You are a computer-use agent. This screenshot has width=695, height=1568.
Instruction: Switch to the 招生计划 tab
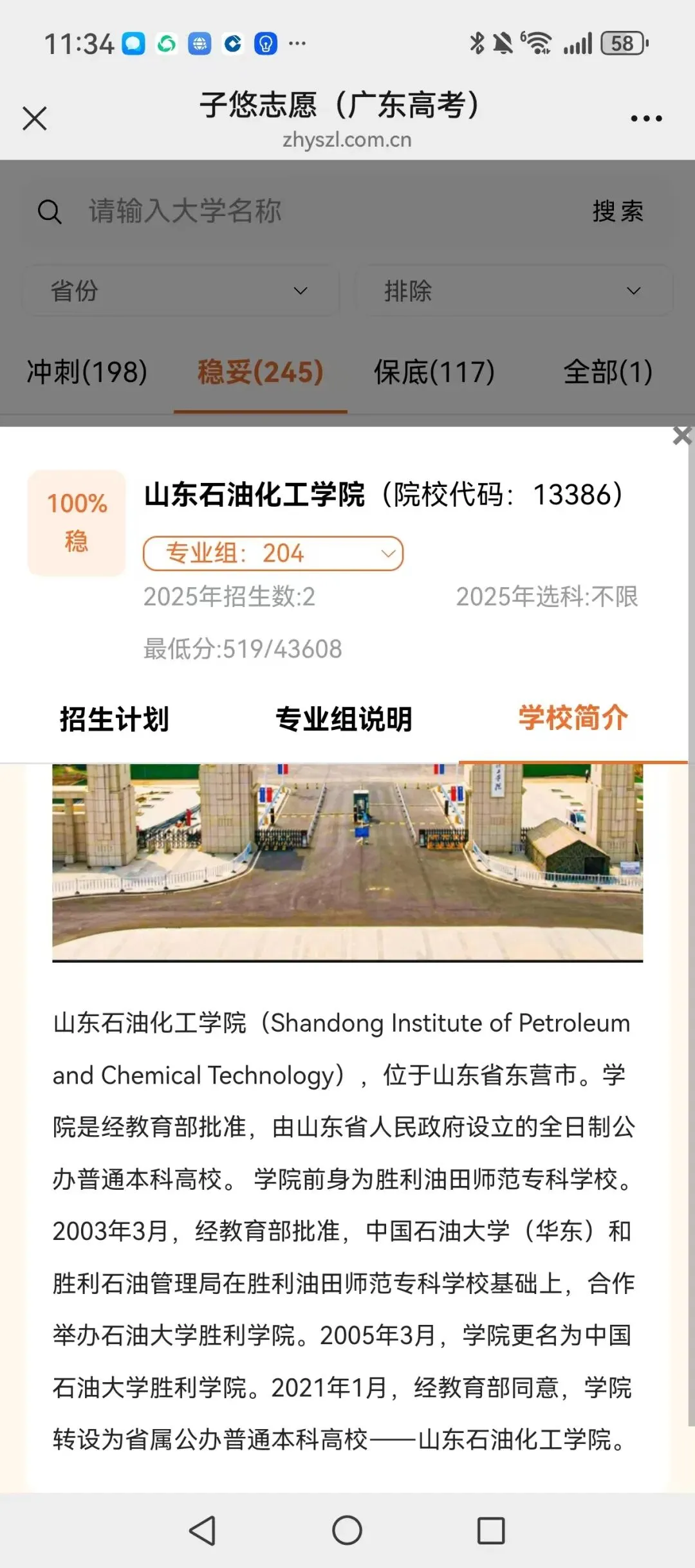[x=115, y=719]
